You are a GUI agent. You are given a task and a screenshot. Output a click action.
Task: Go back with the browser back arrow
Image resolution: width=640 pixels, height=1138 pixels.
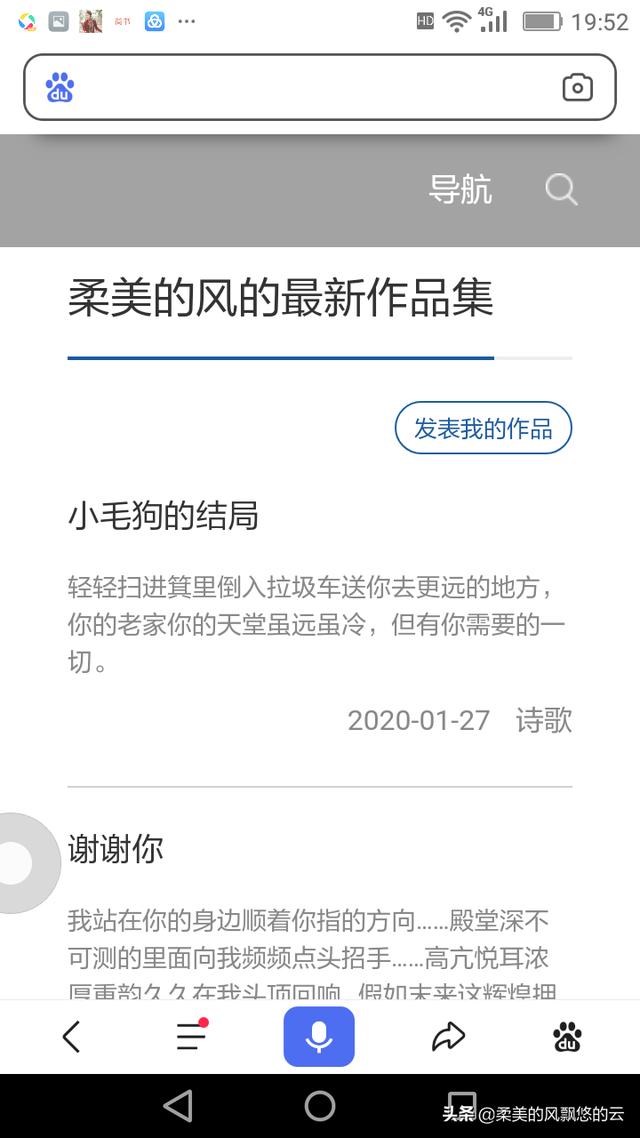pos(71,1037)
